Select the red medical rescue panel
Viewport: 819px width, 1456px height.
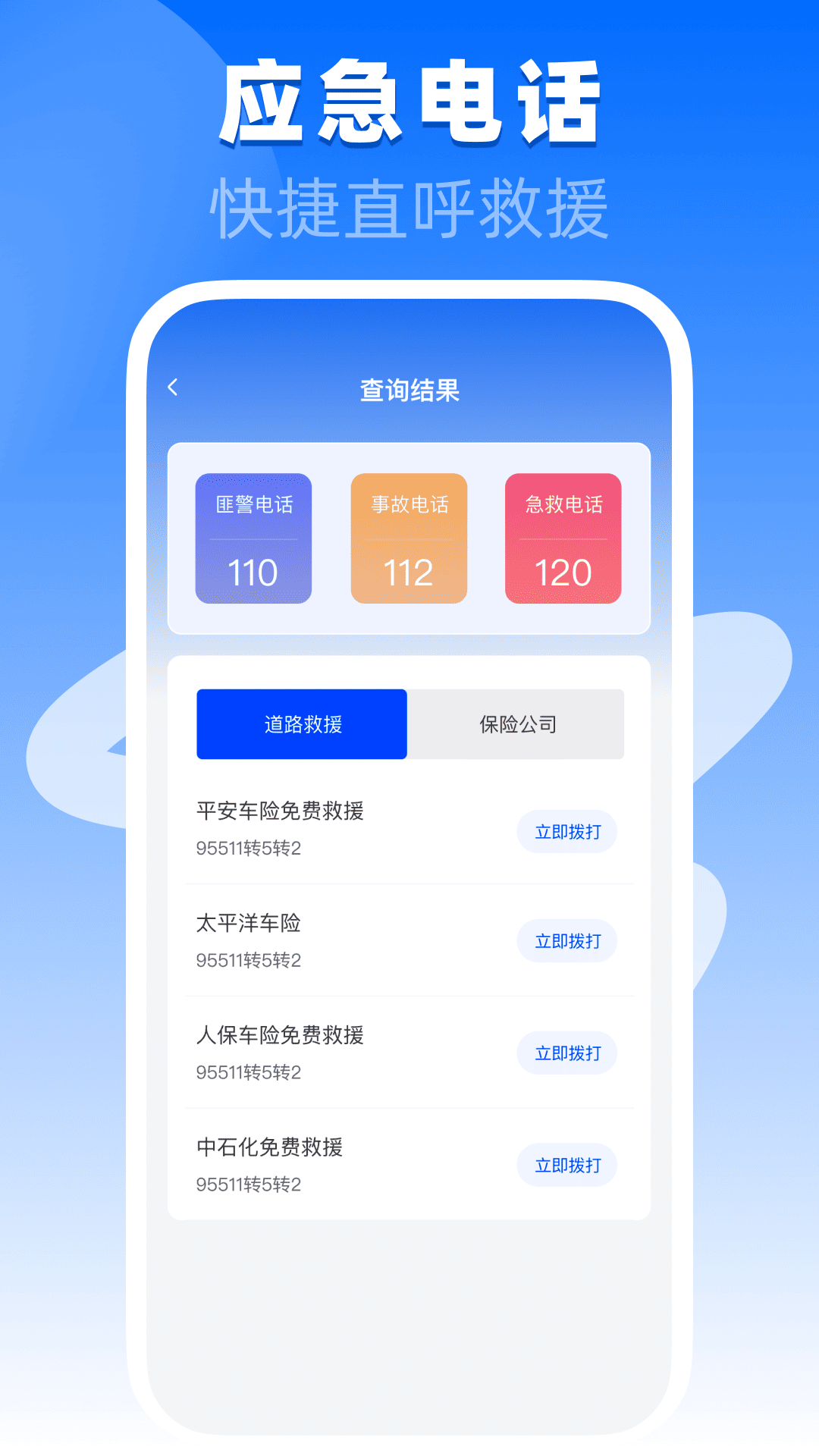pos(563,538)
